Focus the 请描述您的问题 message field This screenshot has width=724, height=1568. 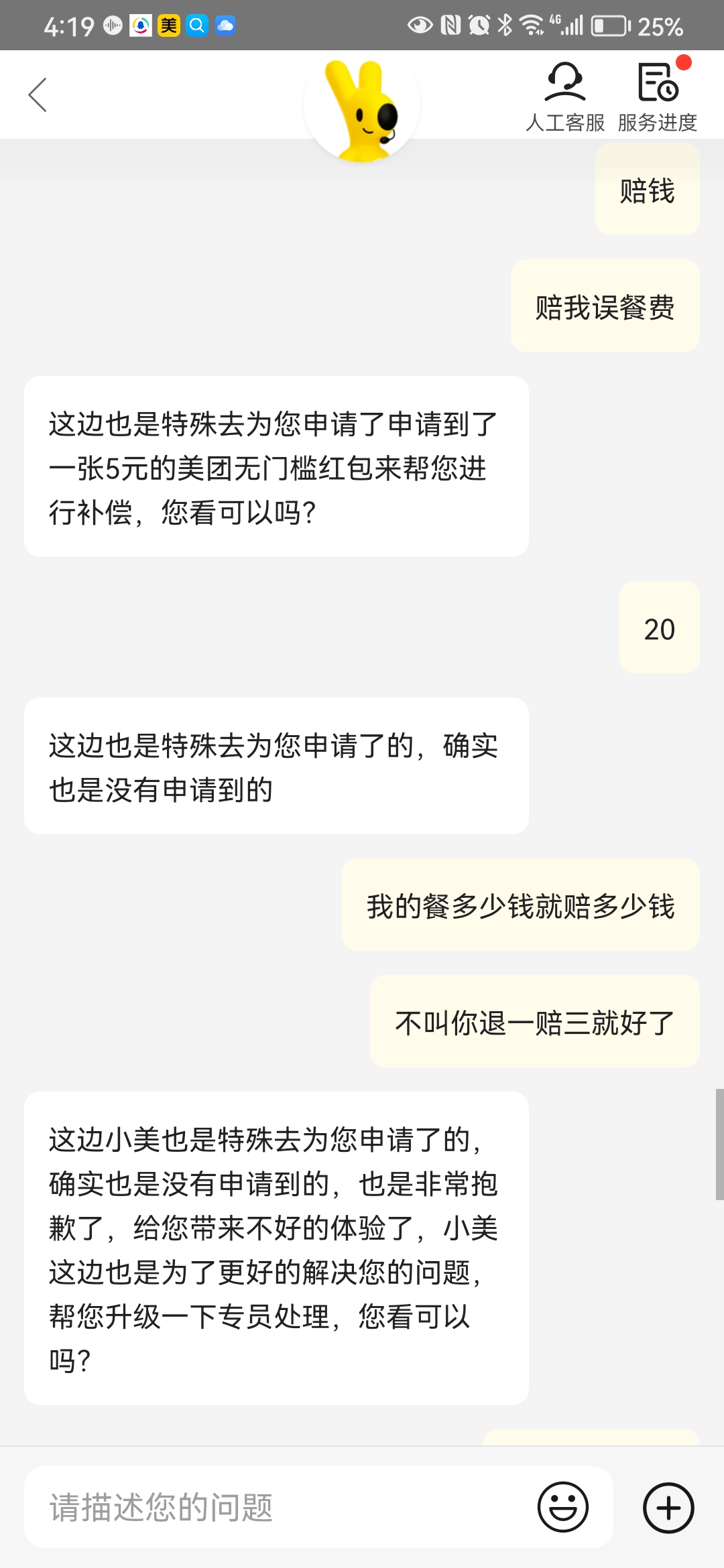coord(282,1508)
